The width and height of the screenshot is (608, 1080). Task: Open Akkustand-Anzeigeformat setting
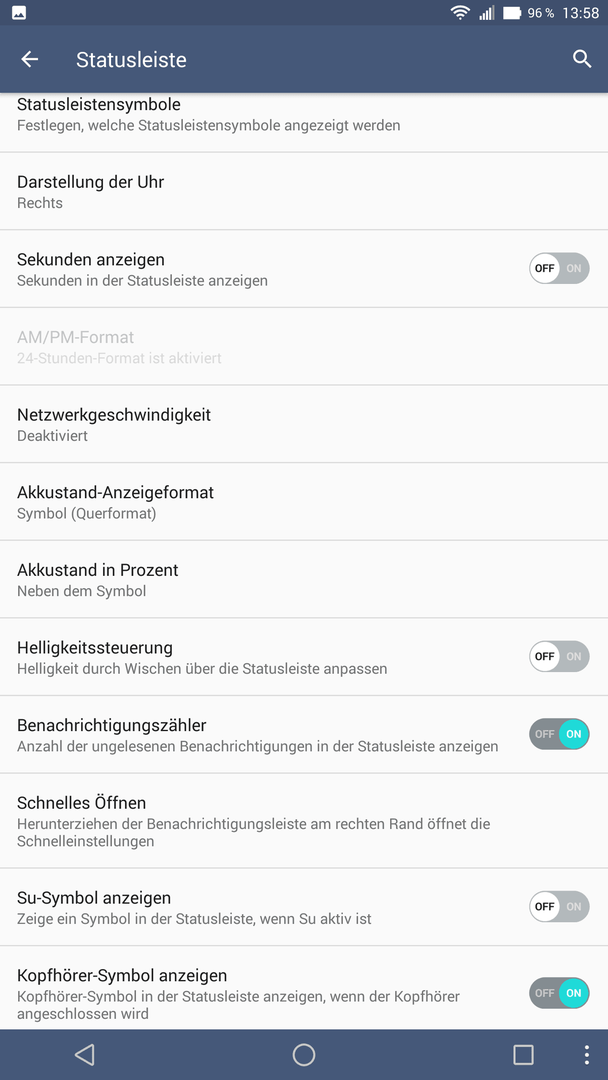click(304, 502)
